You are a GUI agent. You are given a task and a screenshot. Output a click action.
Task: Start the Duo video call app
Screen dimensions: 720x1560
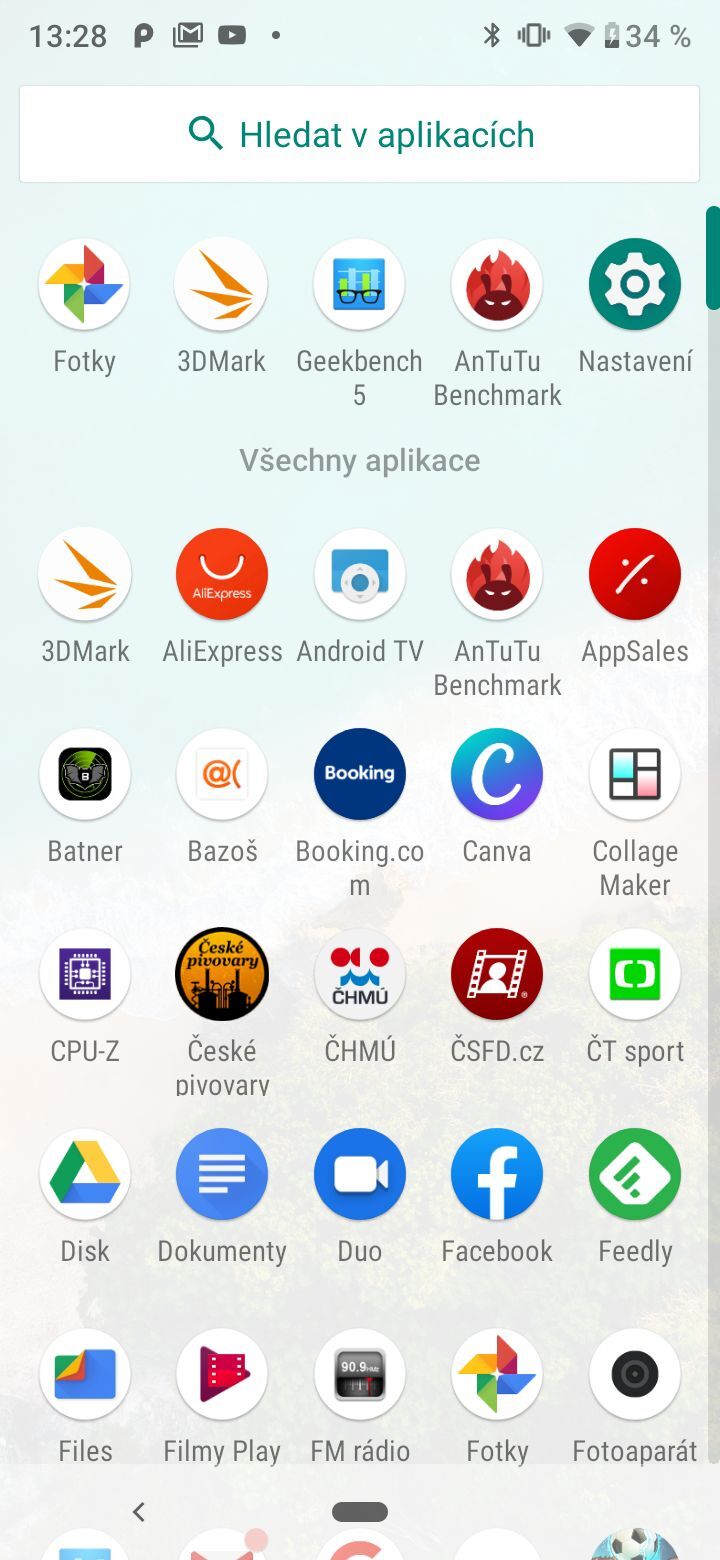click(359, 1174)
